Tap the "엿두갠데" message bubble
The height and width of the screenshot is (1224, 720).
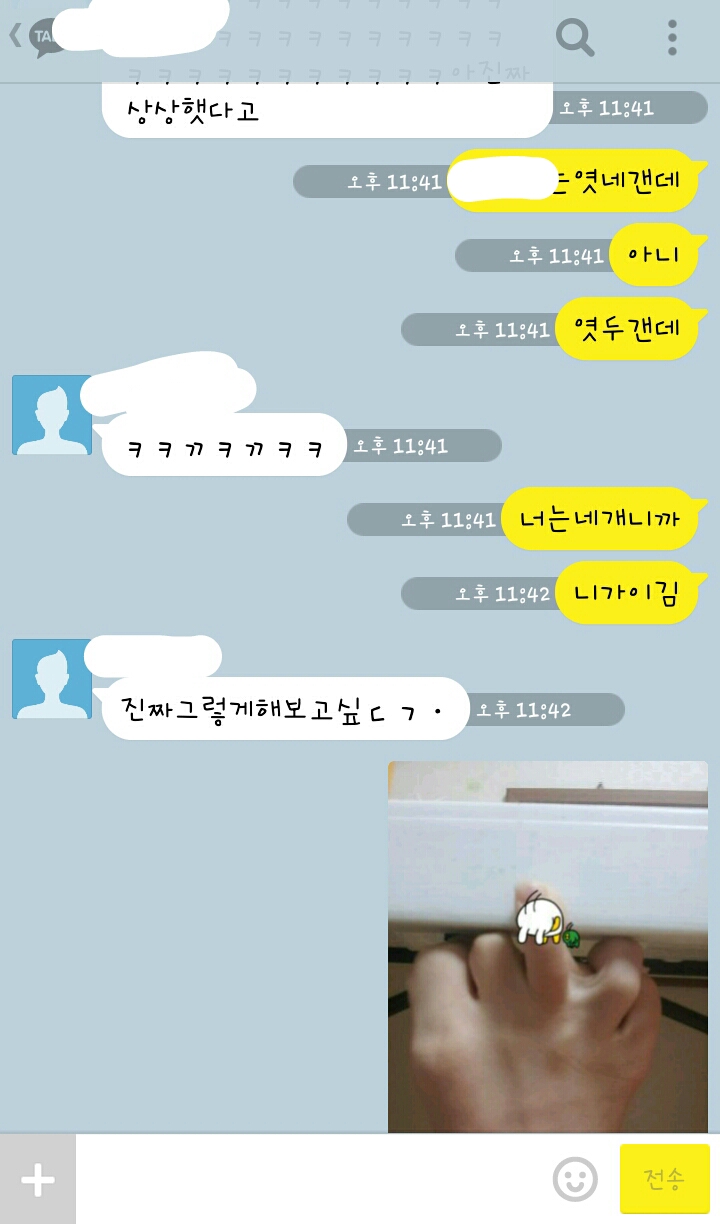[x=628, y=327]
